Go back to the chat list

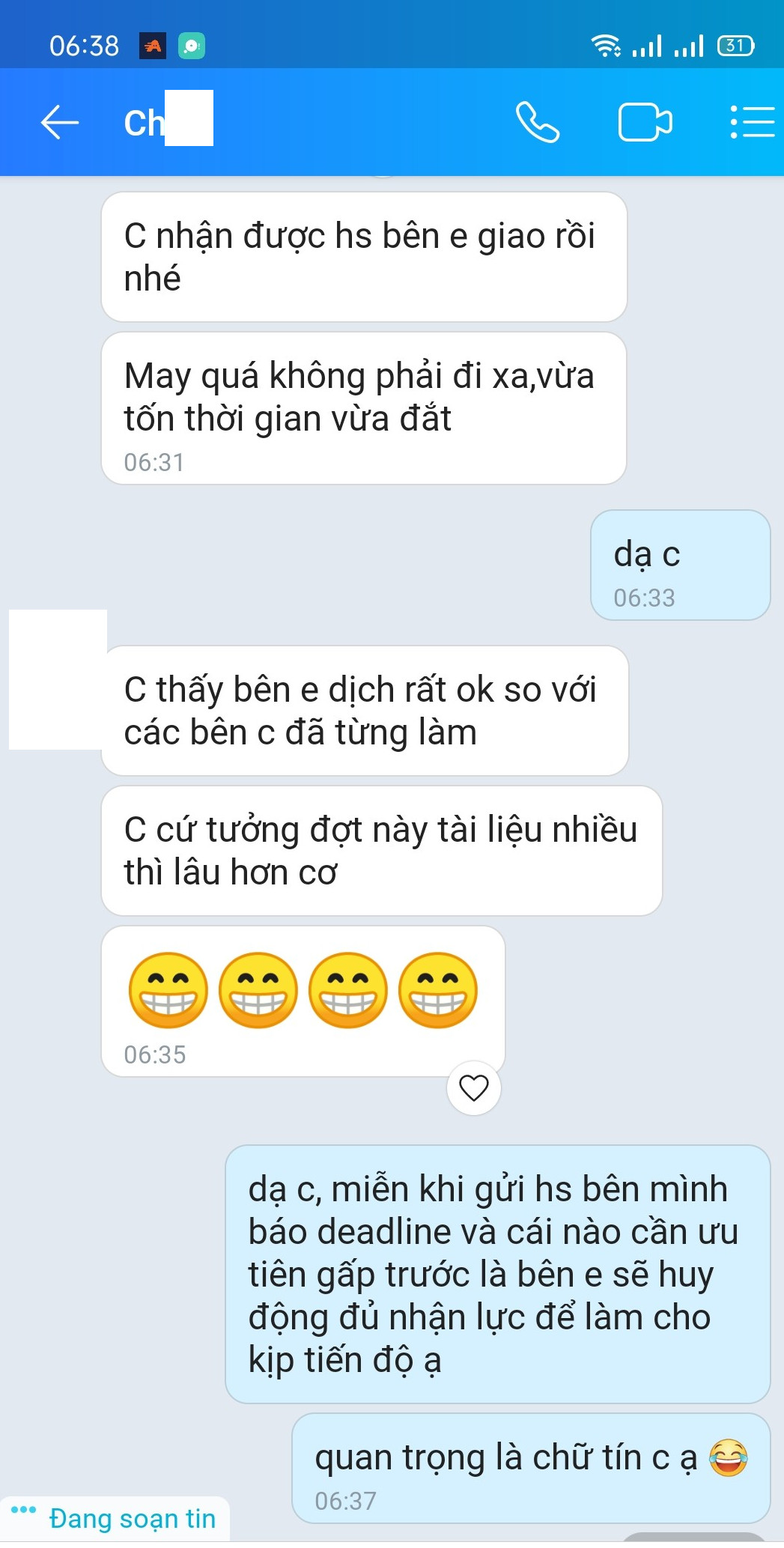click(60, 122)
